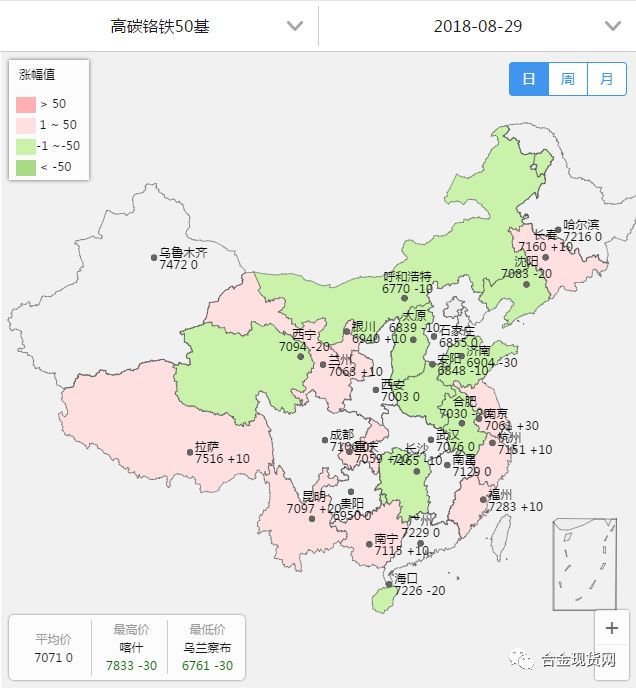
Task: Select the 海口 city marker
Action: [x=389, y=584]
